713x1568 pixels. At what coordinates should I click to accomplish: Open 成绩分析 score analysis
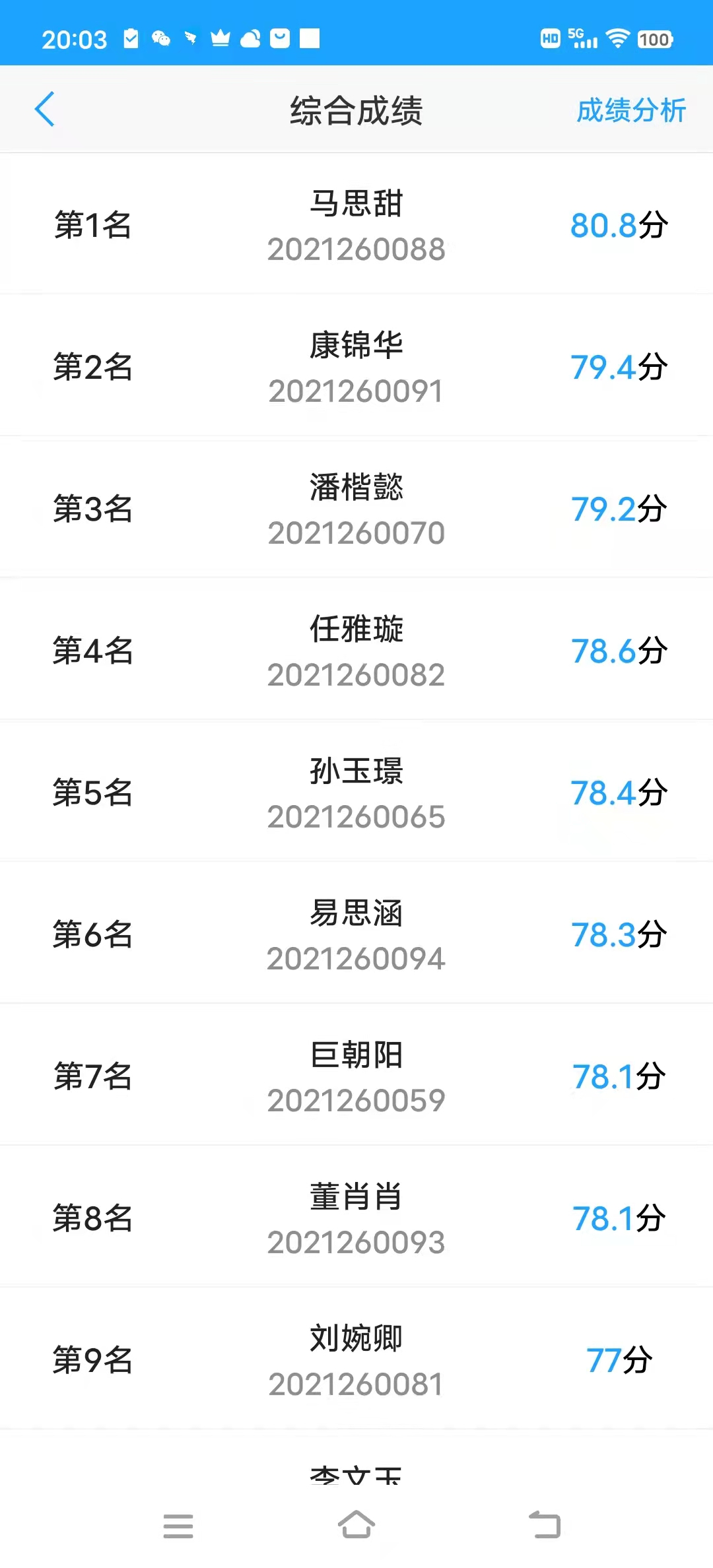[x=631, y=110]
